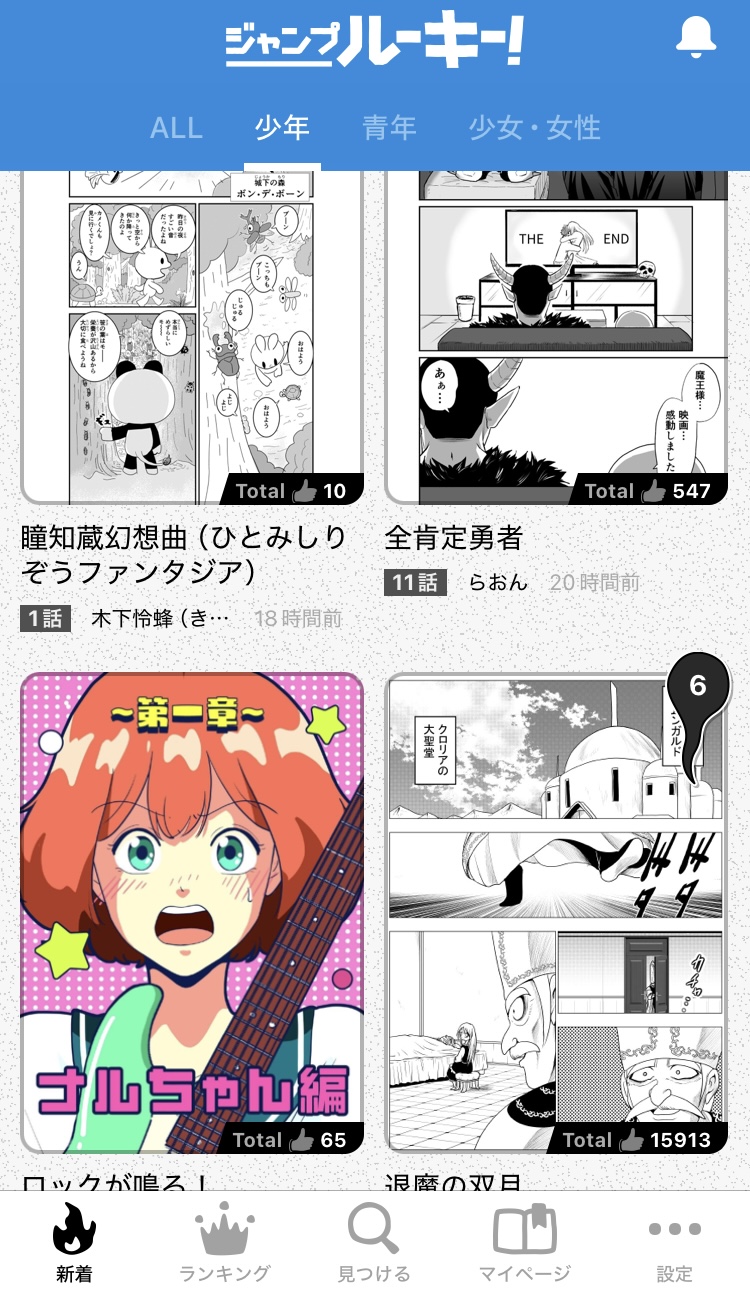Open the notifications bell
The height and width of the screenshot is (1289, 750).
[696, 39]
